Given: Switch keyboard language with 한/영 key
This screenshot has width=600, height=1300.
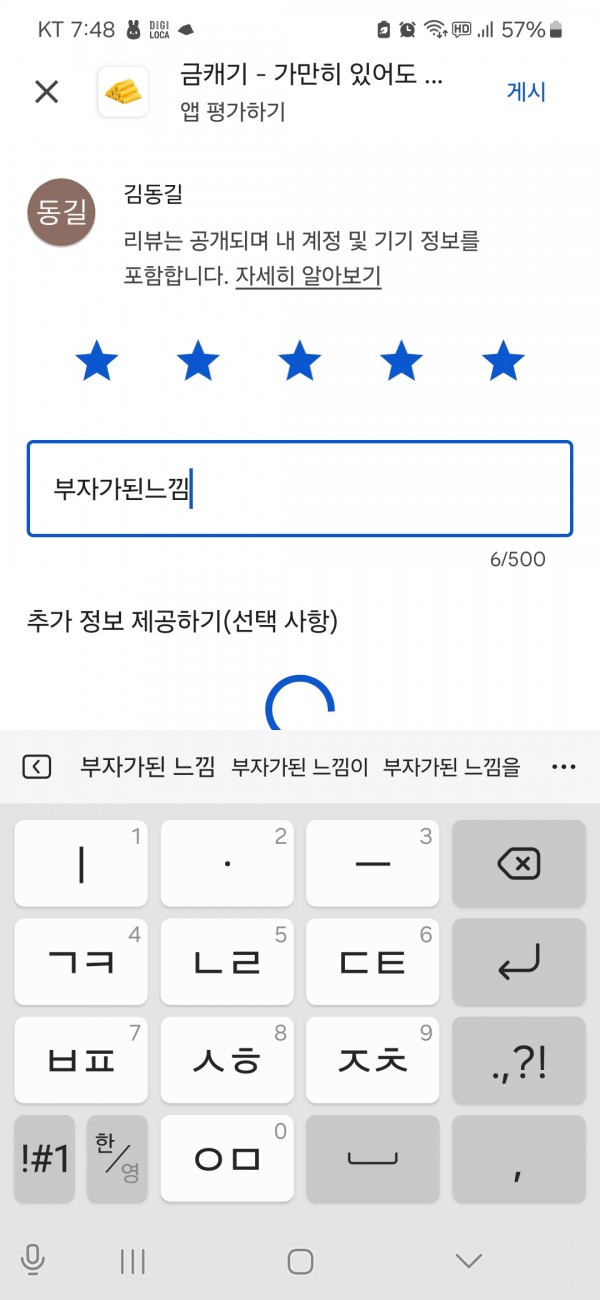Looking at the screenshot, I should point(117,1159).
